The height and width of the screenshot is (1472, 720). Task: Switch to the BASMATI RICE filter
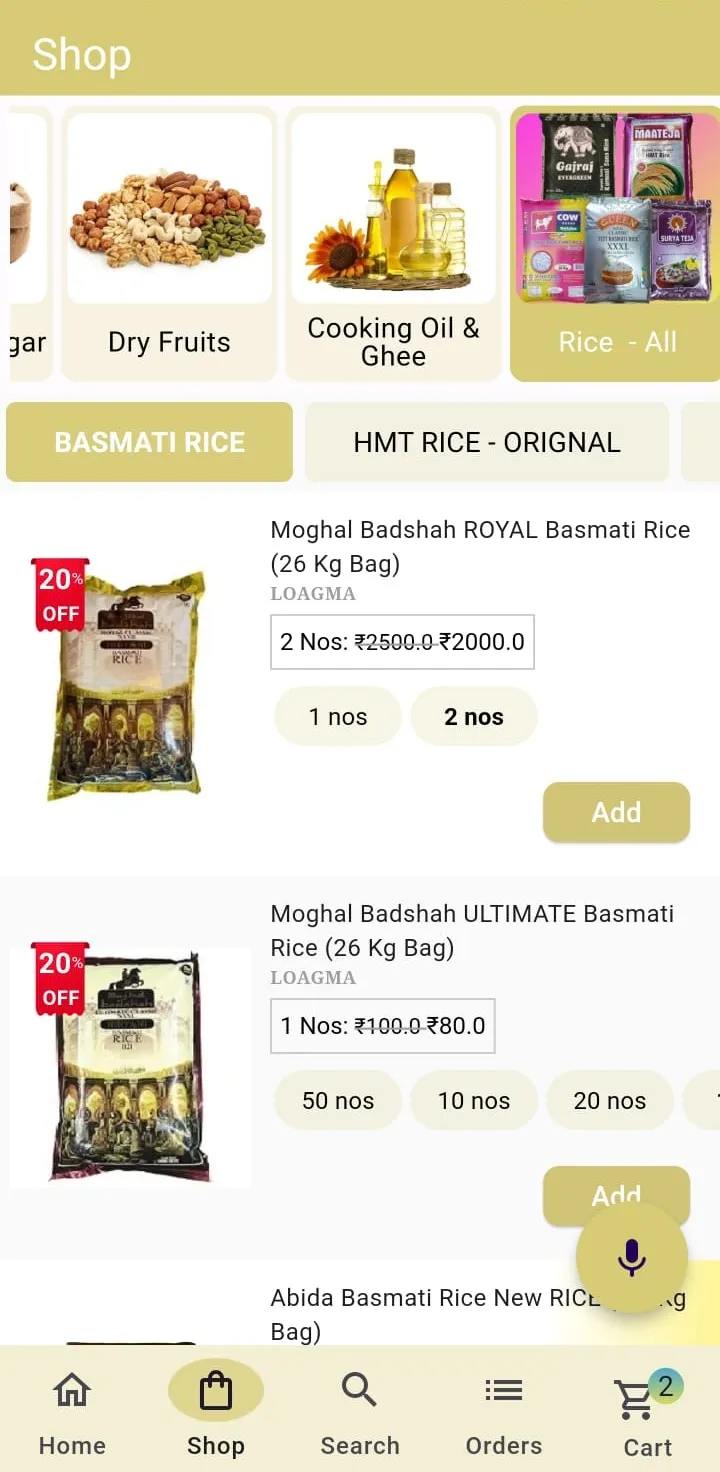[x=148, y=442]
